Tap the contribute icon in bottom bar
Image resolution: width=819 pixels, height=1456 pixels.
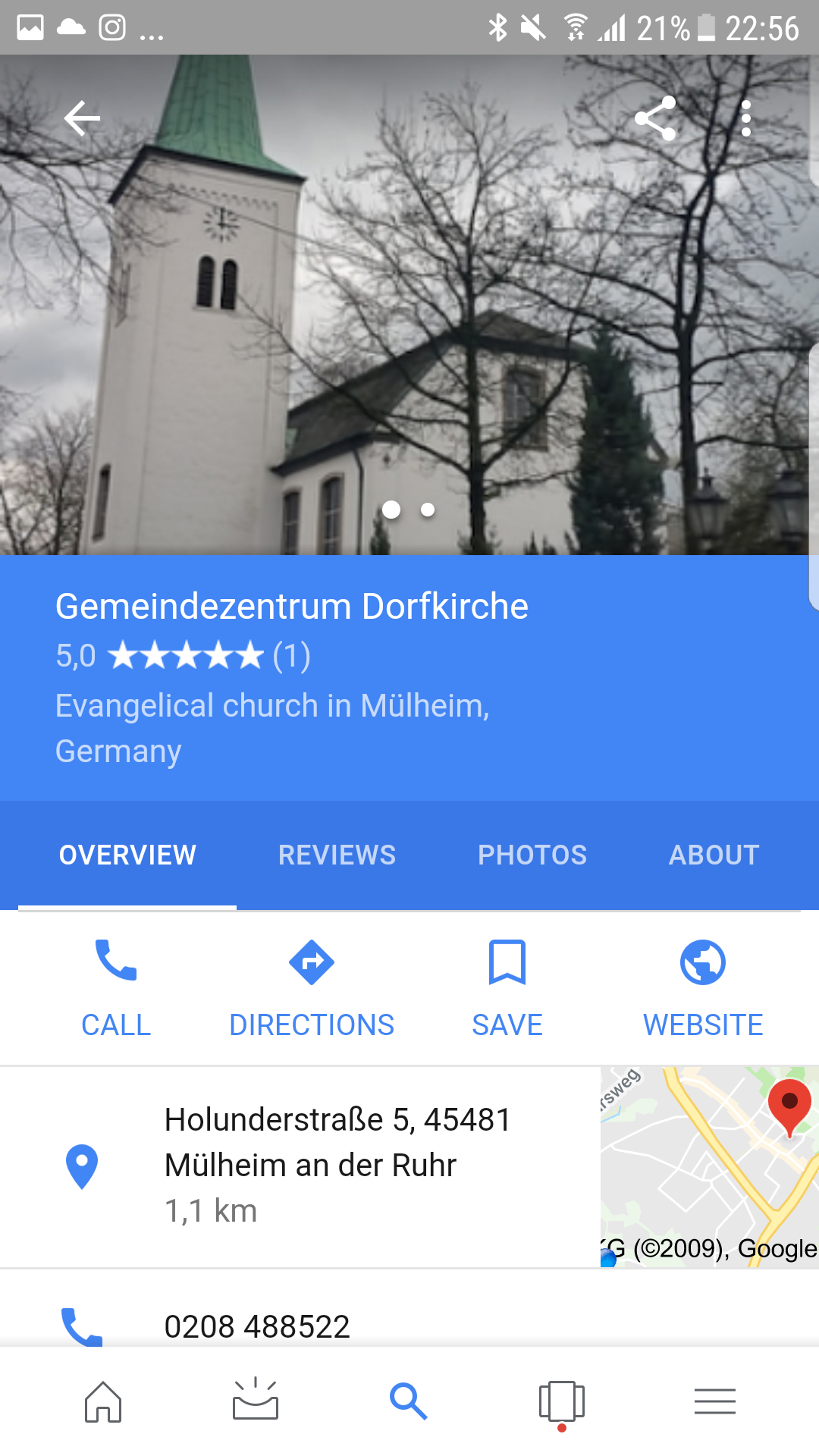255,1401
